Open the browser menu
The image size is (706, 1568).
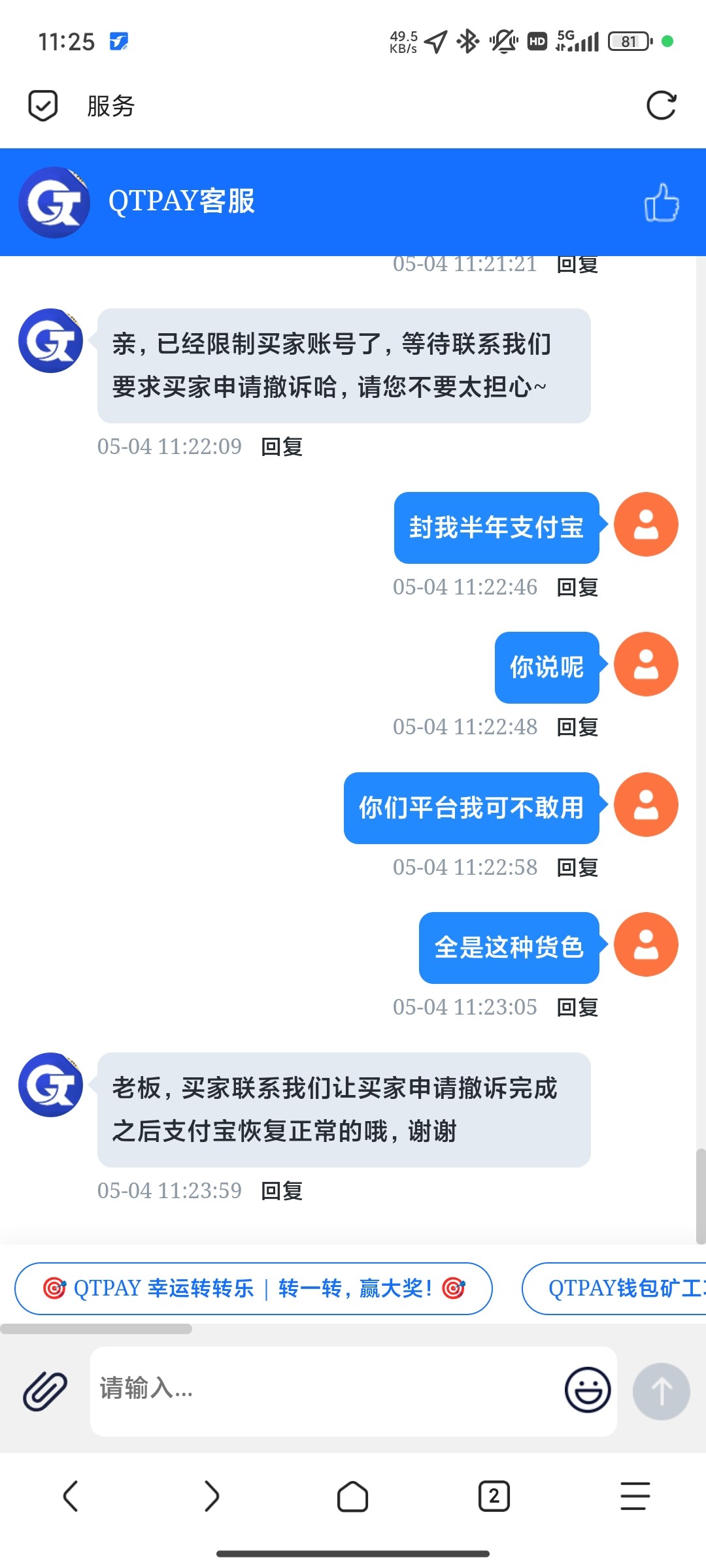click(x=635, y=1496)
